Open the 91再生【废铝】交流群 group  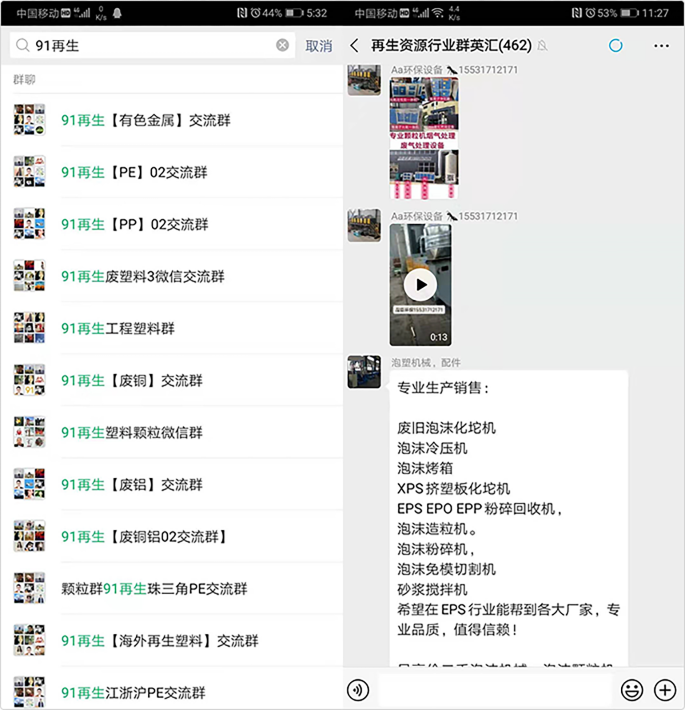[132, 484]
